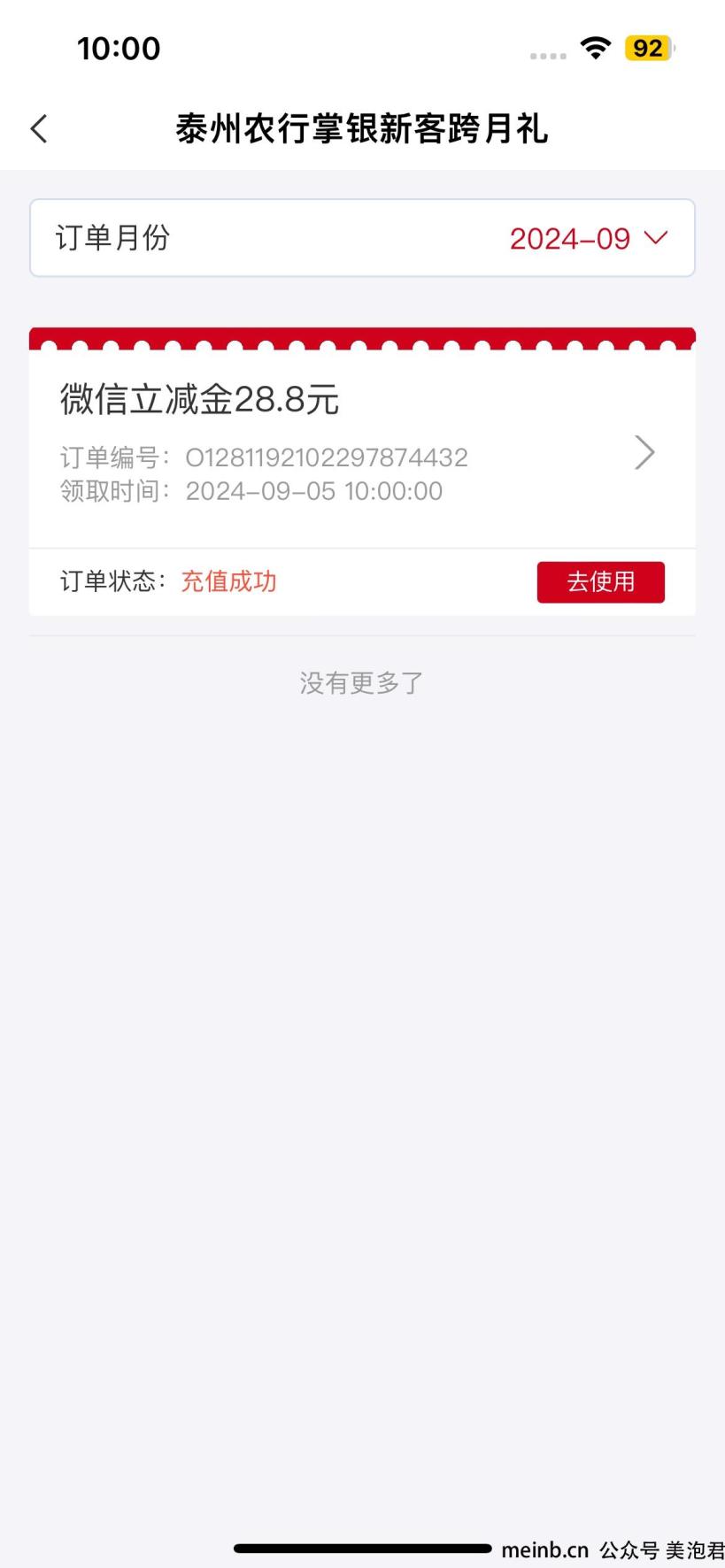
Task: Tap the 去使用 button
Action: pyautogui.click(x=600, y=582)
